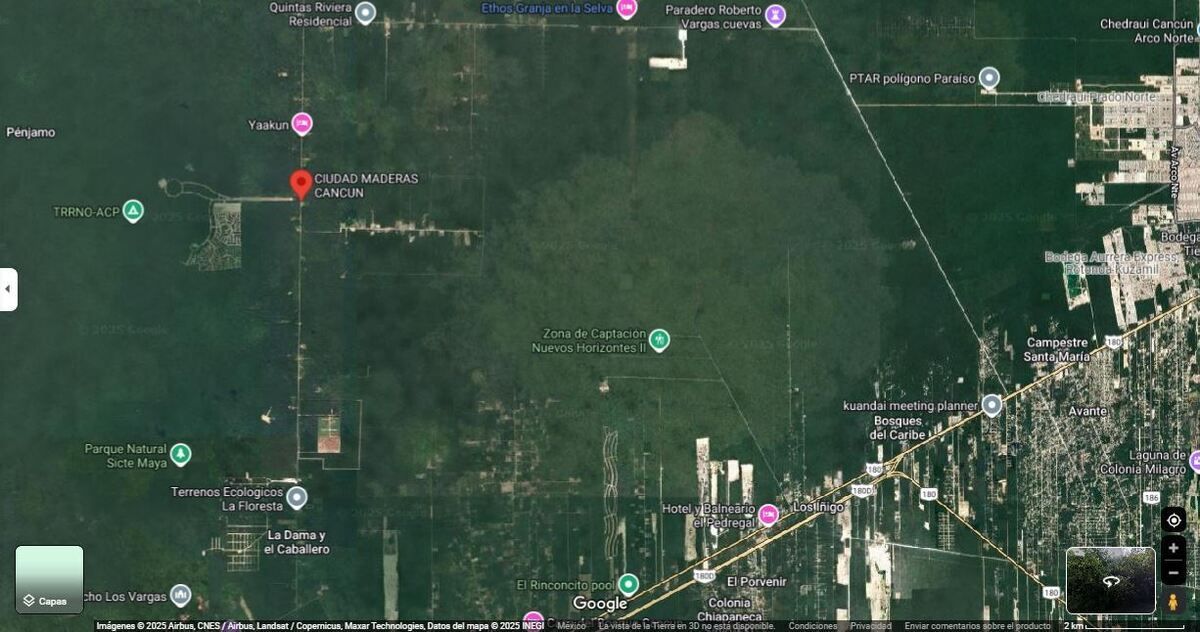
Task: Zoom in with the plus button
Action: [1173, 549]
